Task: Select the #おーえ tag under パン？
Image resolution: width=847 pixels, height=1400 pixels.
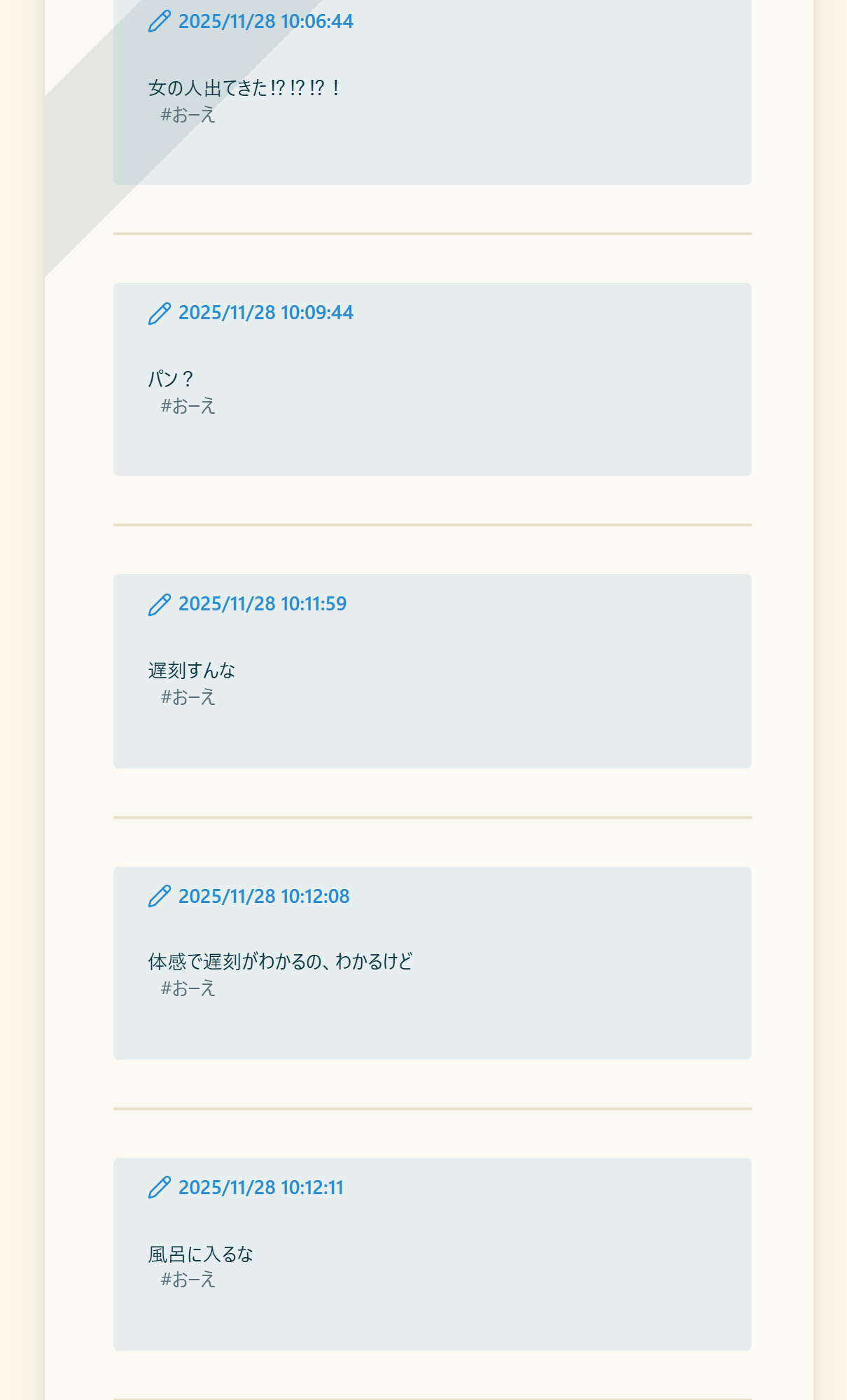Action: (x=188, y=407)
